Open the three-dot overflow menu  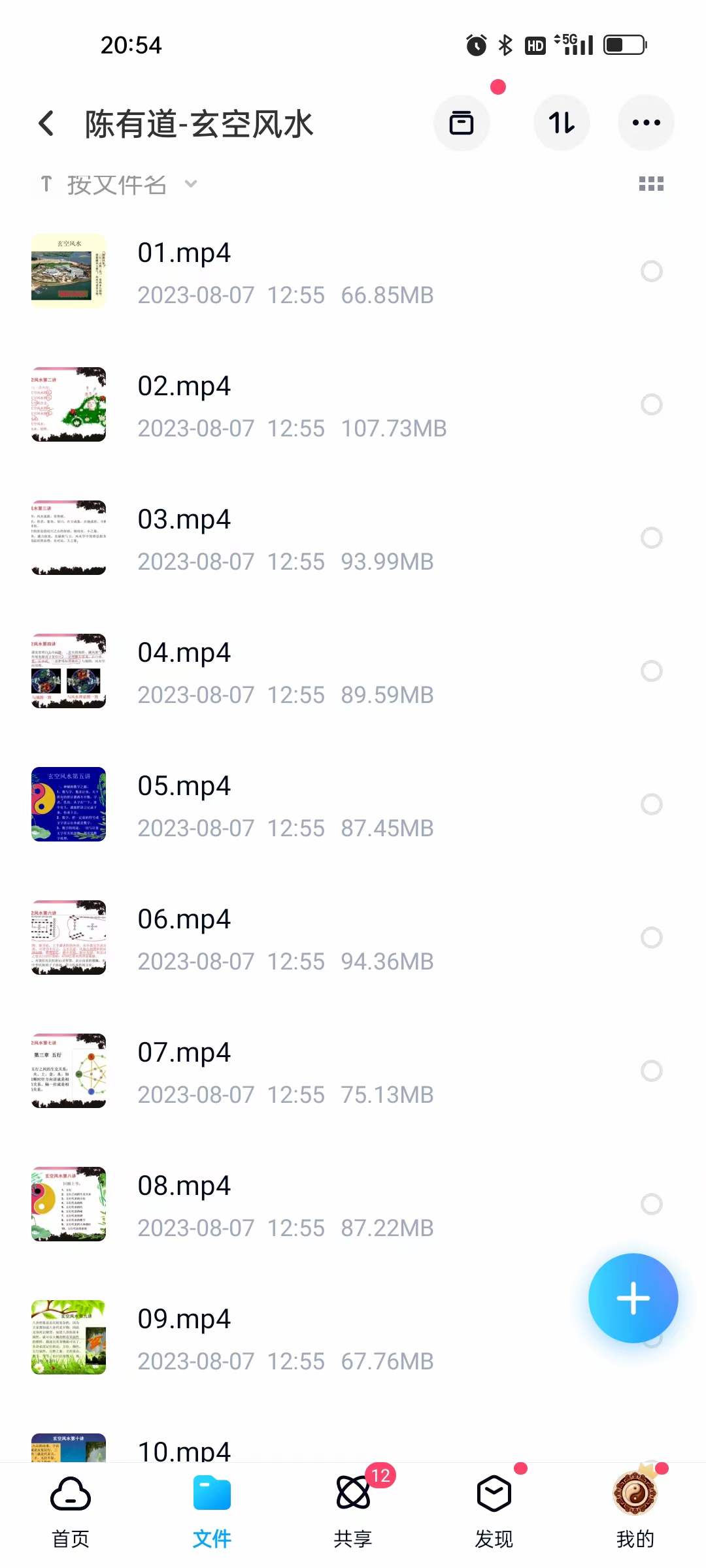point(646,123)
